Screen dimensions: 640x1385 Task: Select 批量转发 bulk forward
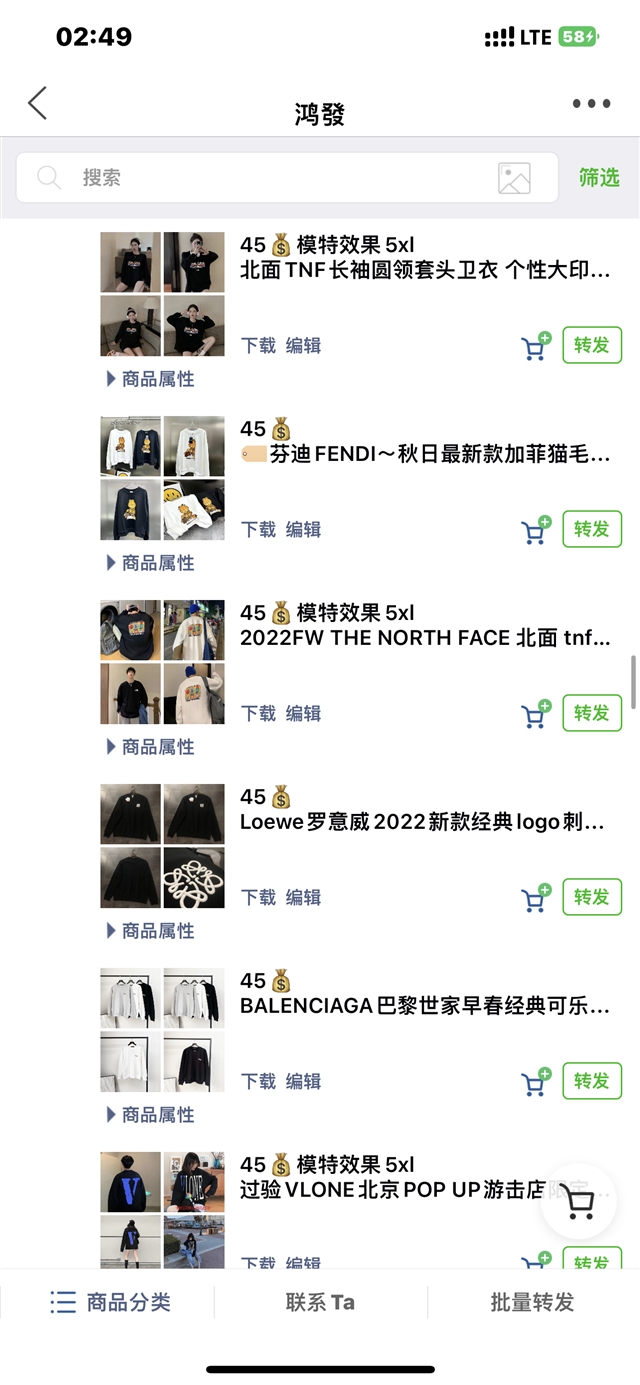533,1302
